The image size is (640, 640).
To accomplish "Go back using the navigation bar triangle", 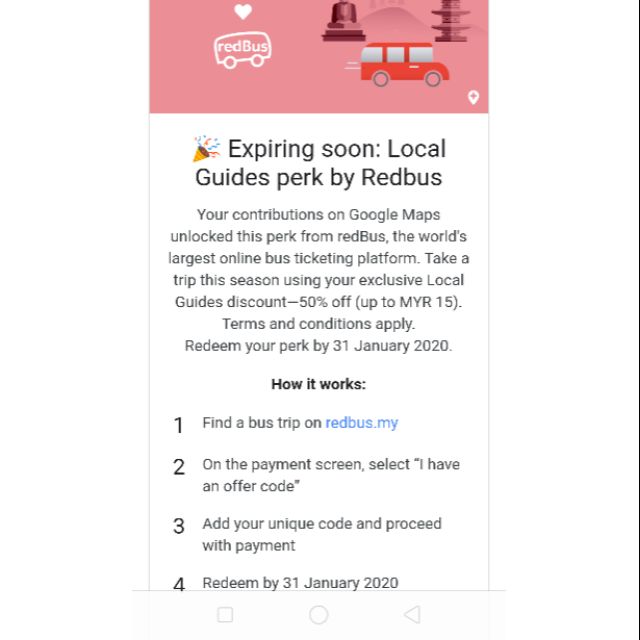I will coord(412,614).
